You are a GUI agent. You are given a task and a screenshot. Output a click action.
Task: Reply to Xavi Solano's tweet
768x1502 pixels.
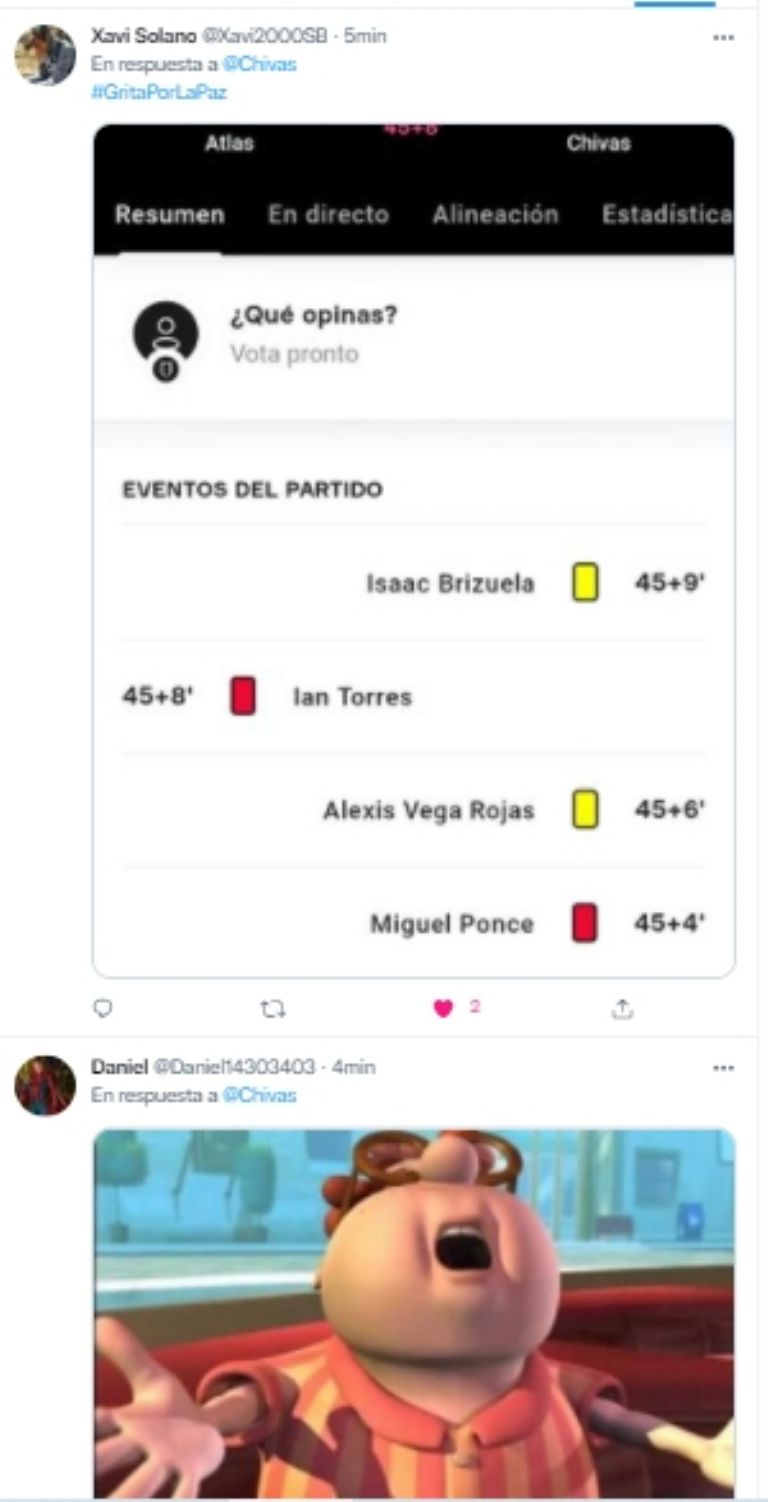coord(102,1009)
